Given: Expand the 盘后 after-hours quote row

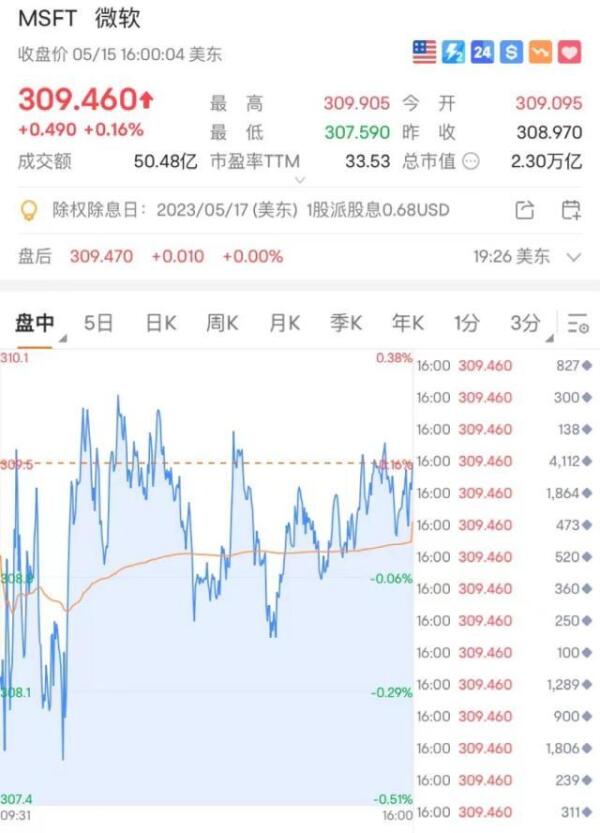Looking at the screenshot, I should point(573,257).
